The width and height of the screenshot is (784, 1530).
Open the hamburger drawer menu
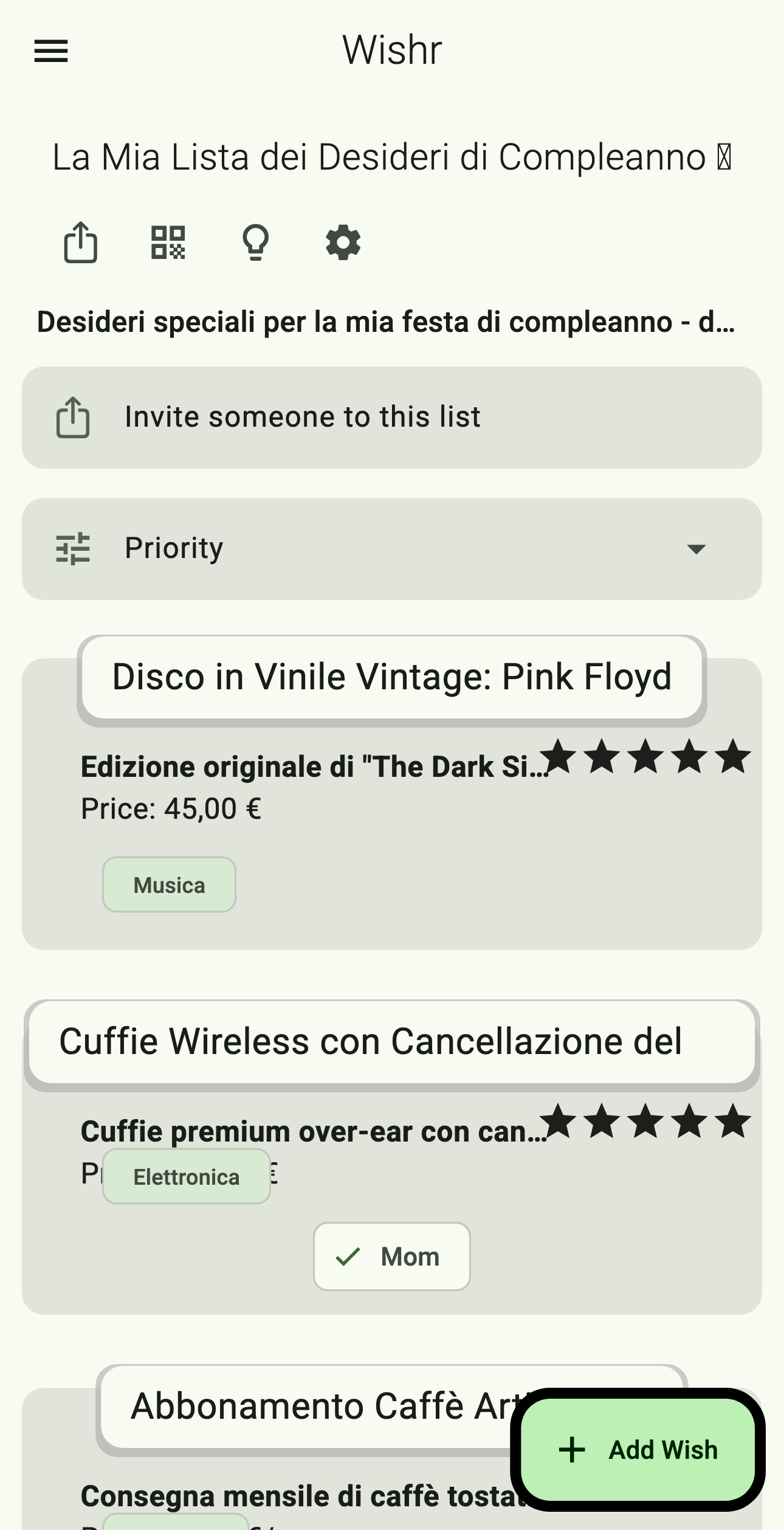click(51, 51)
